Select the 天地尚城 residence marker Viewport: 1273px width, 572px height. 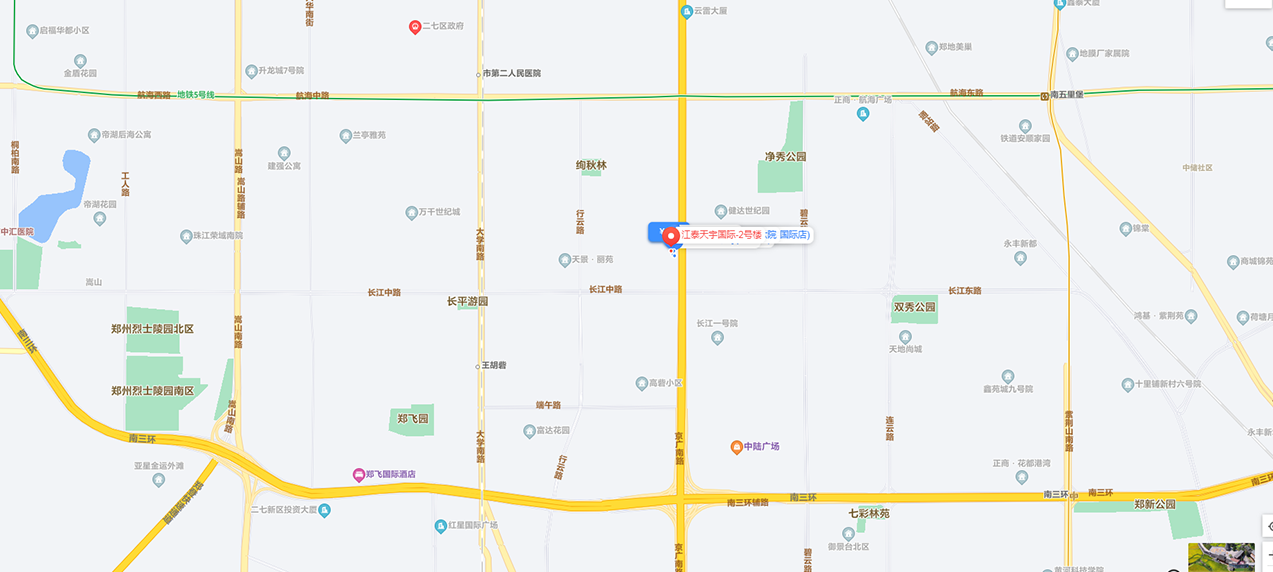click(x=905, y=336)
